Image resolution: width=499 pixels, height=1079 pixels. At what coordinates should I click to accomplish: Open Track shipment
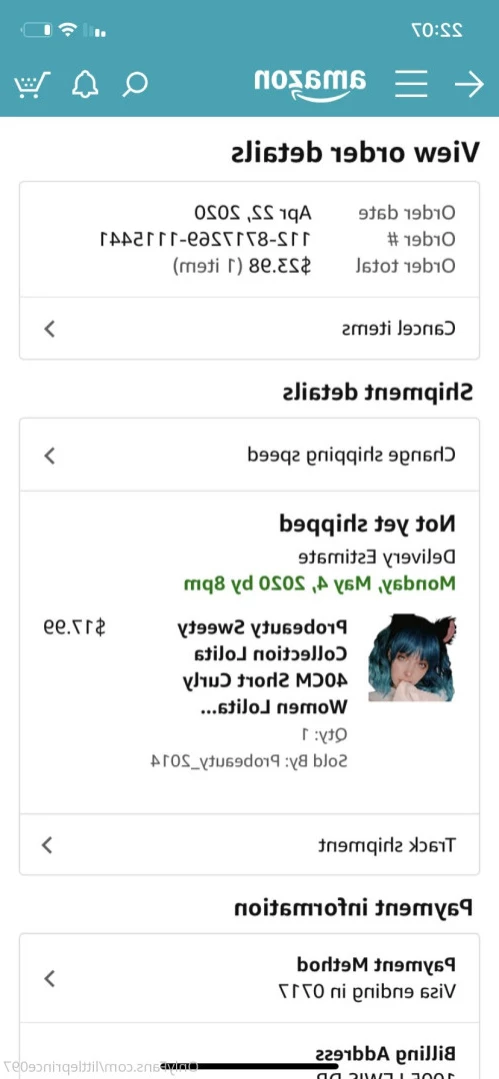click(249, 844)
